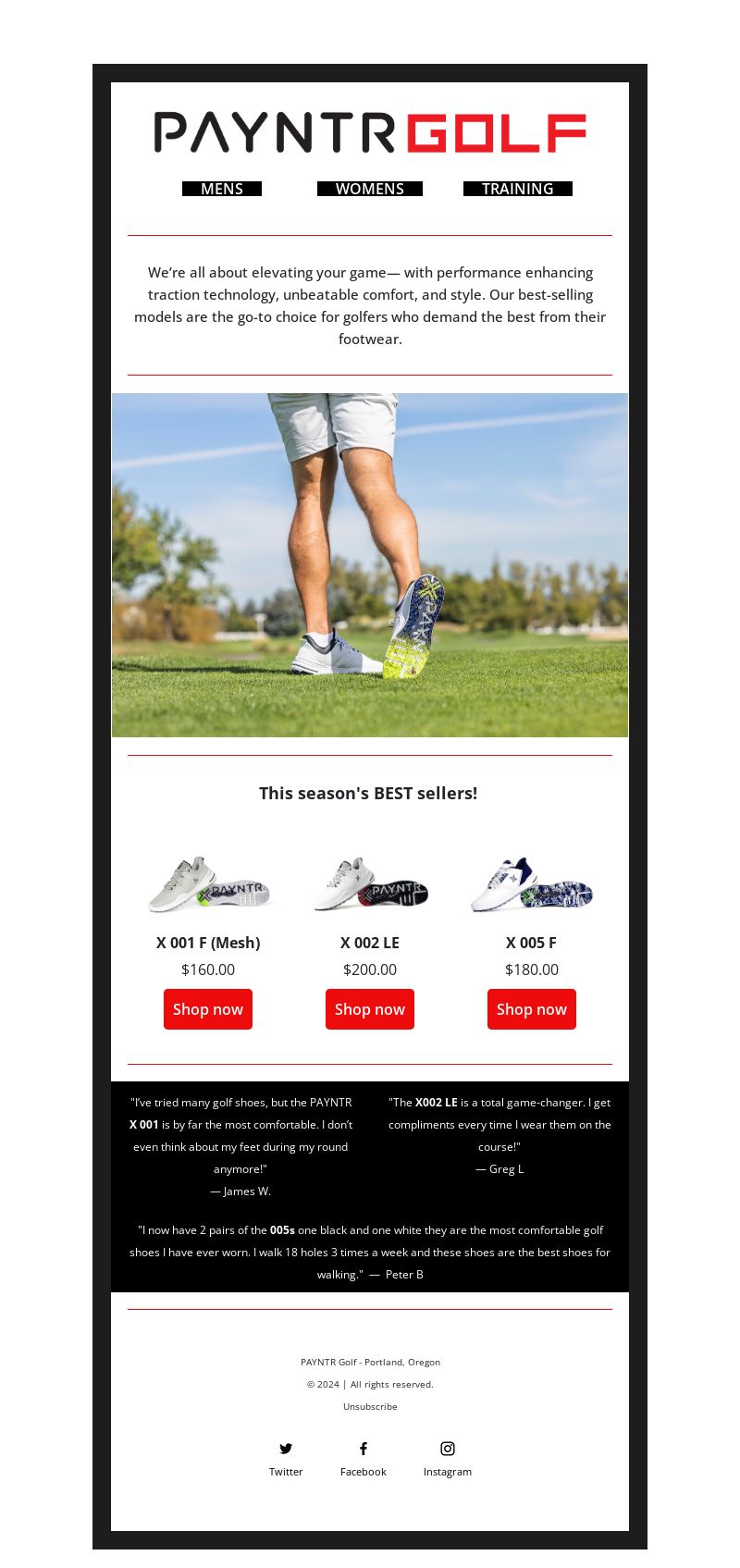Screen dimensions: 740x1568
Task: Tap Shop now under X 001 F (Mesh)
Action: 208,1009
